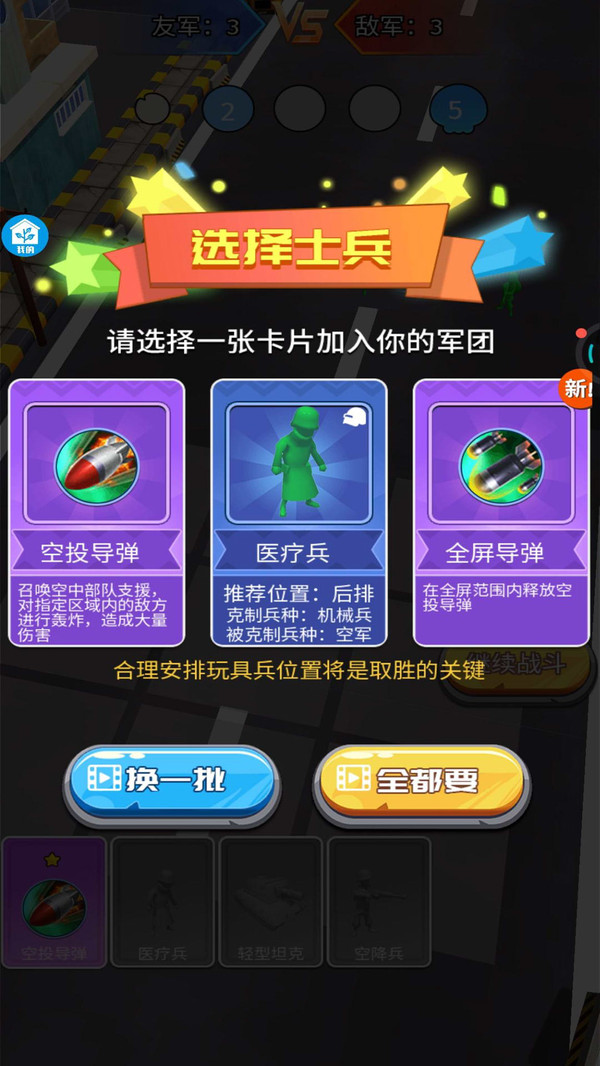Select the 空投导弹 card
This screenshot has width=600, height=1066.
tap(96, 512)
